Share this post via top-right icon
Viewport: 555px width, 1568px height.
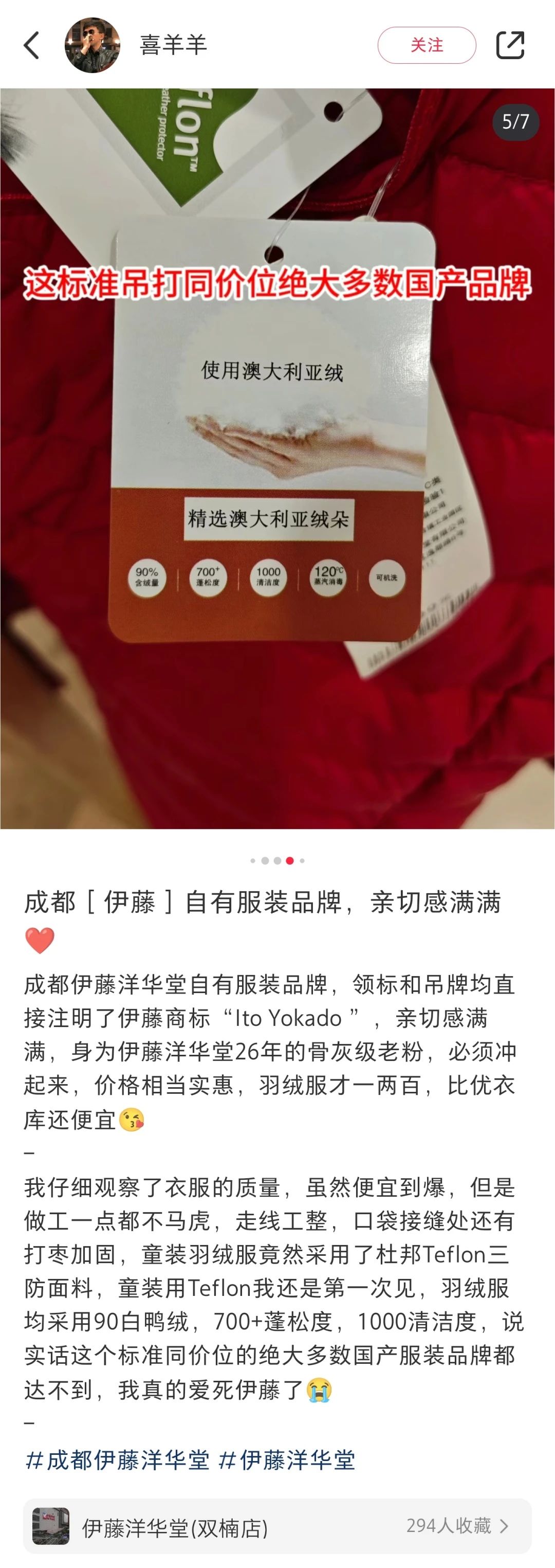pos(510,45)
